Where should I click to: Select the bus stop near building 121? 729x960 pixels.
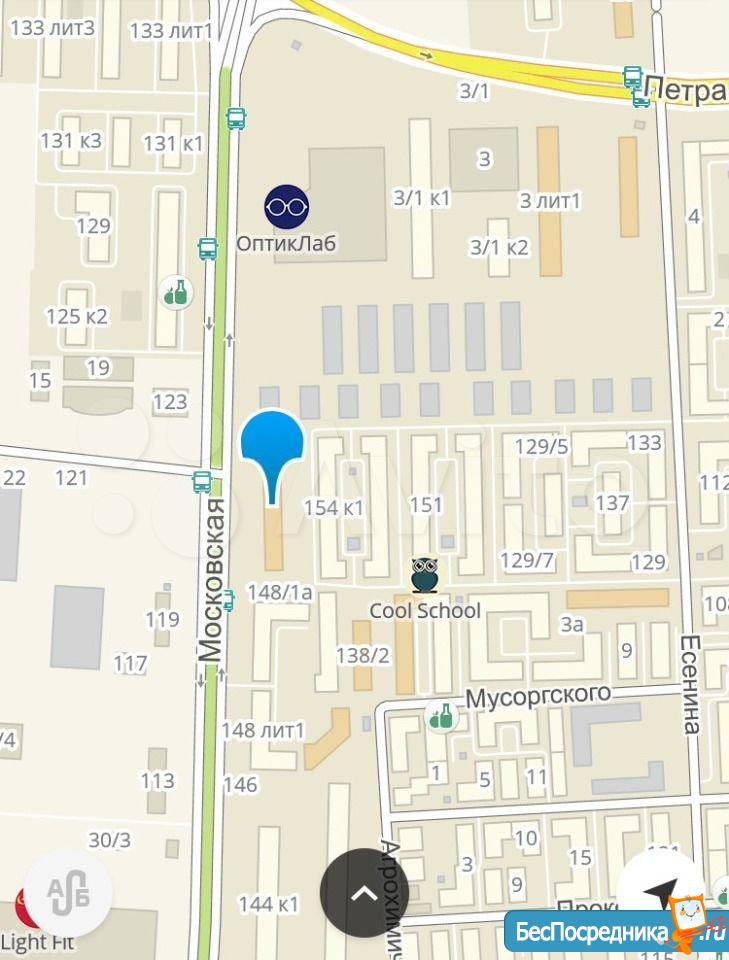tap(202, 482)
